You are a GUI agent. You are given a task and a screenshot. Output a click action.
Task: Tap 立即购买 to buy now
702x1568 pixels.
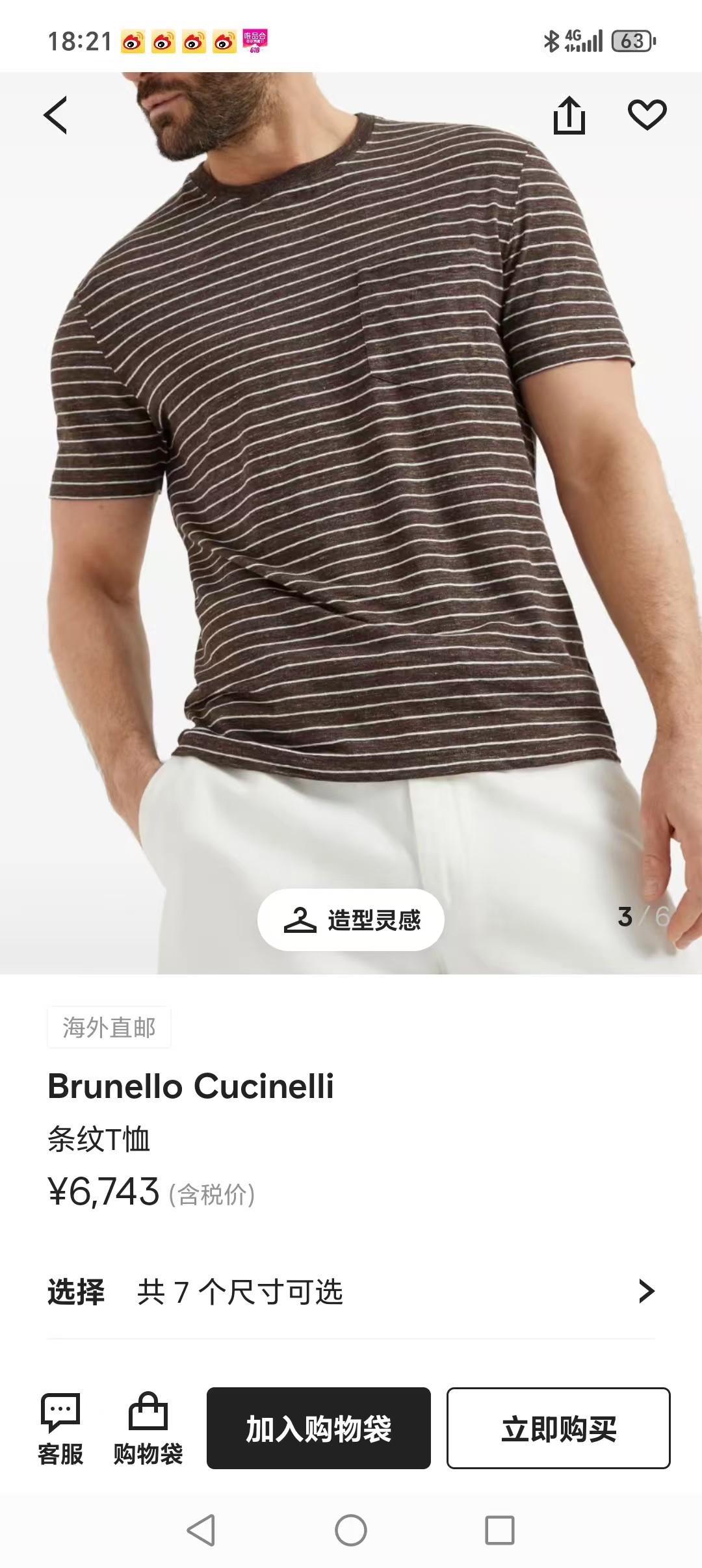point(558,1428)
